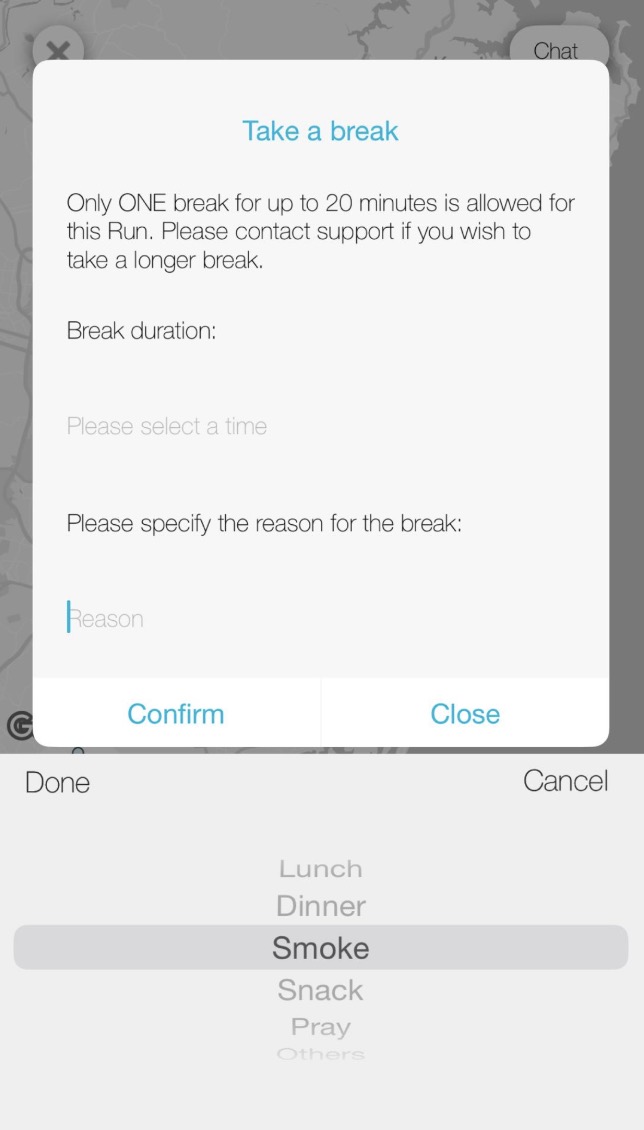Cancel the reason picker
Viewport: 644px width, 1130px height.
coord(565,780)
